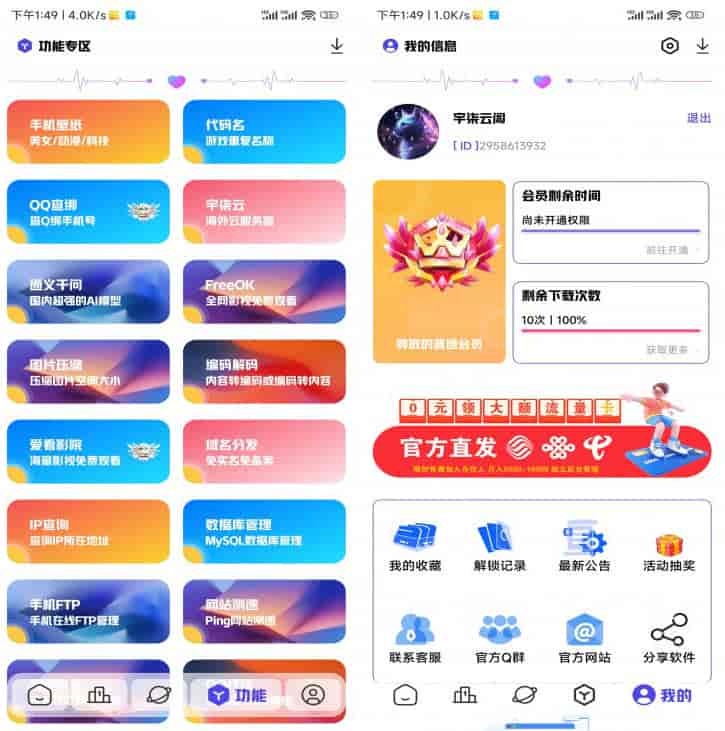725x731 pixels.
Task: Open 活动抽奖 lucky draw
Action: click(669, 548)
